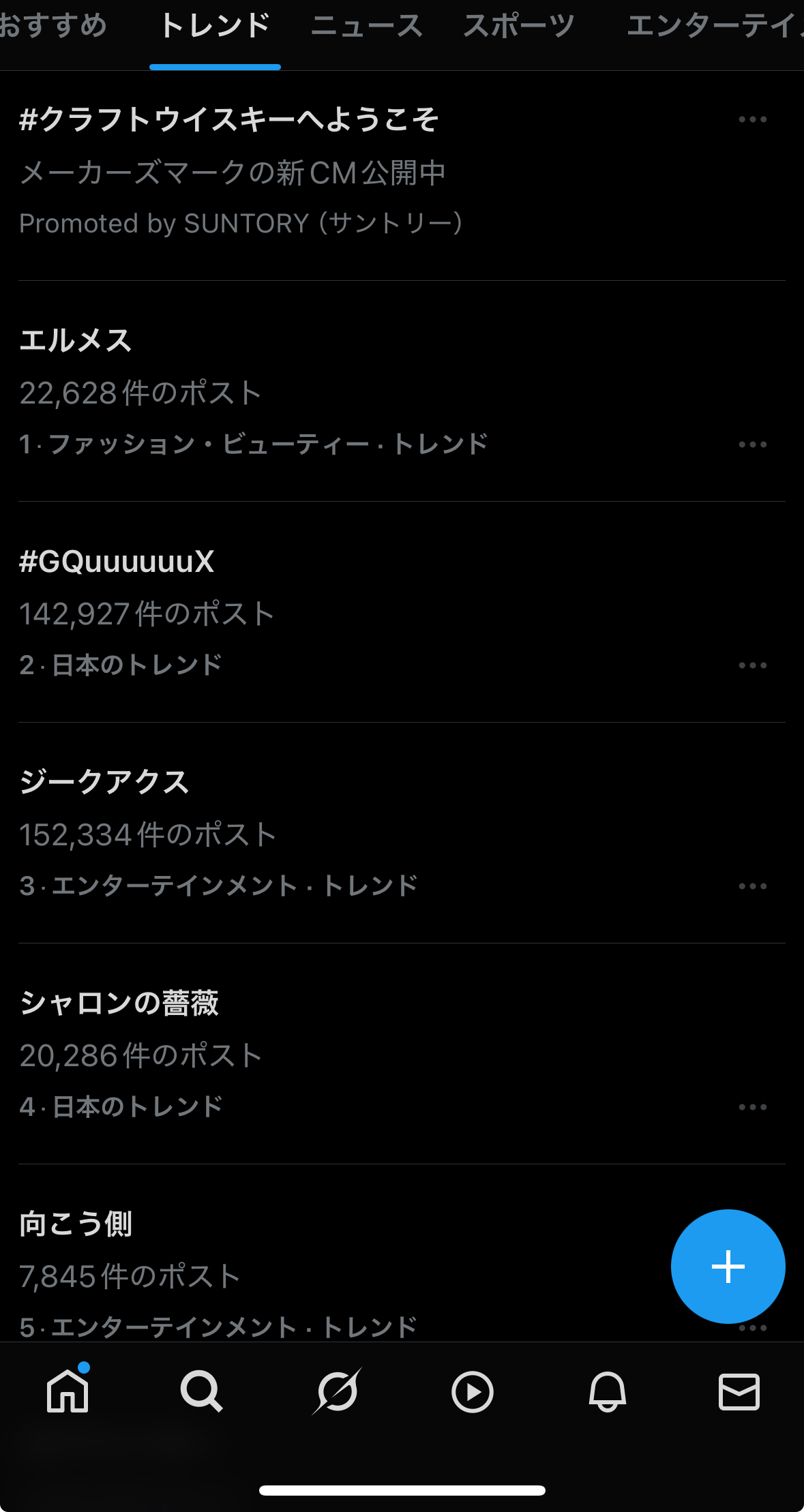This screenshot has height=1512, width=804.
Task: Open more options for the シャロンの薔薇 trend
Action: click(752, 1107)
